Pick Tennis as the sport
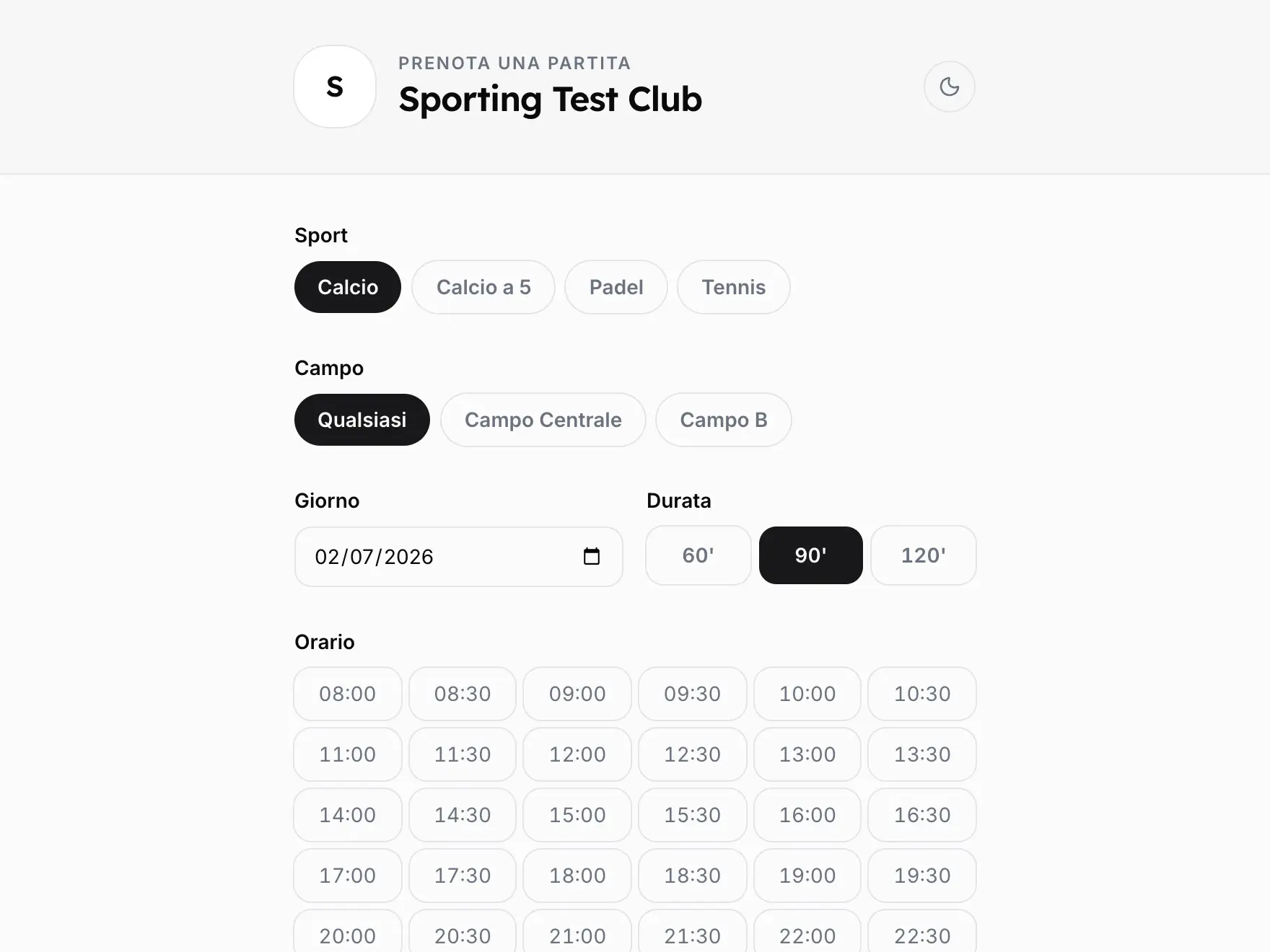 [x=733, y=287]
